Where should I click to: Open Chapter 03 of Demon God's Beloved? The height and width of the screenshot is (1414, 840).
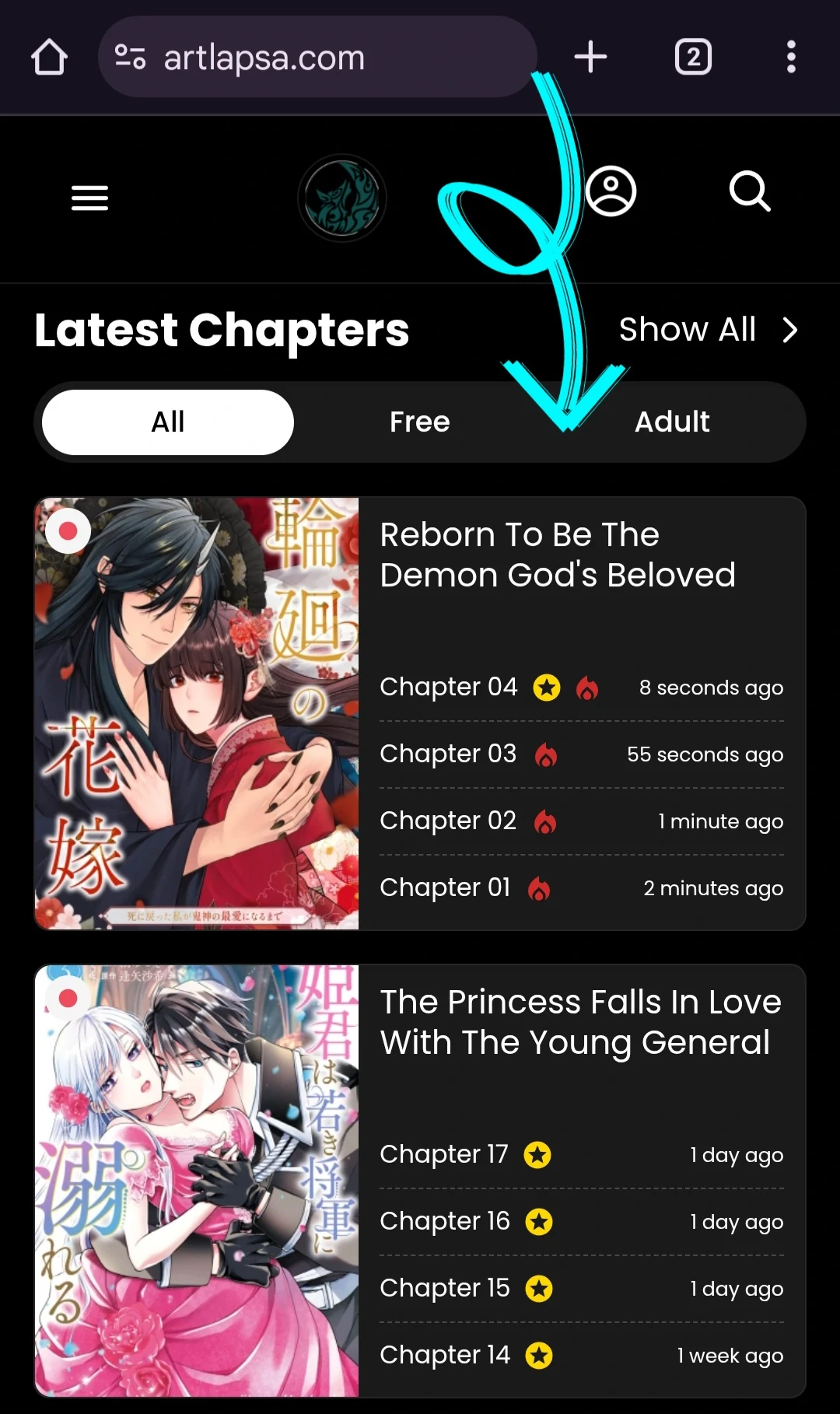448,754
